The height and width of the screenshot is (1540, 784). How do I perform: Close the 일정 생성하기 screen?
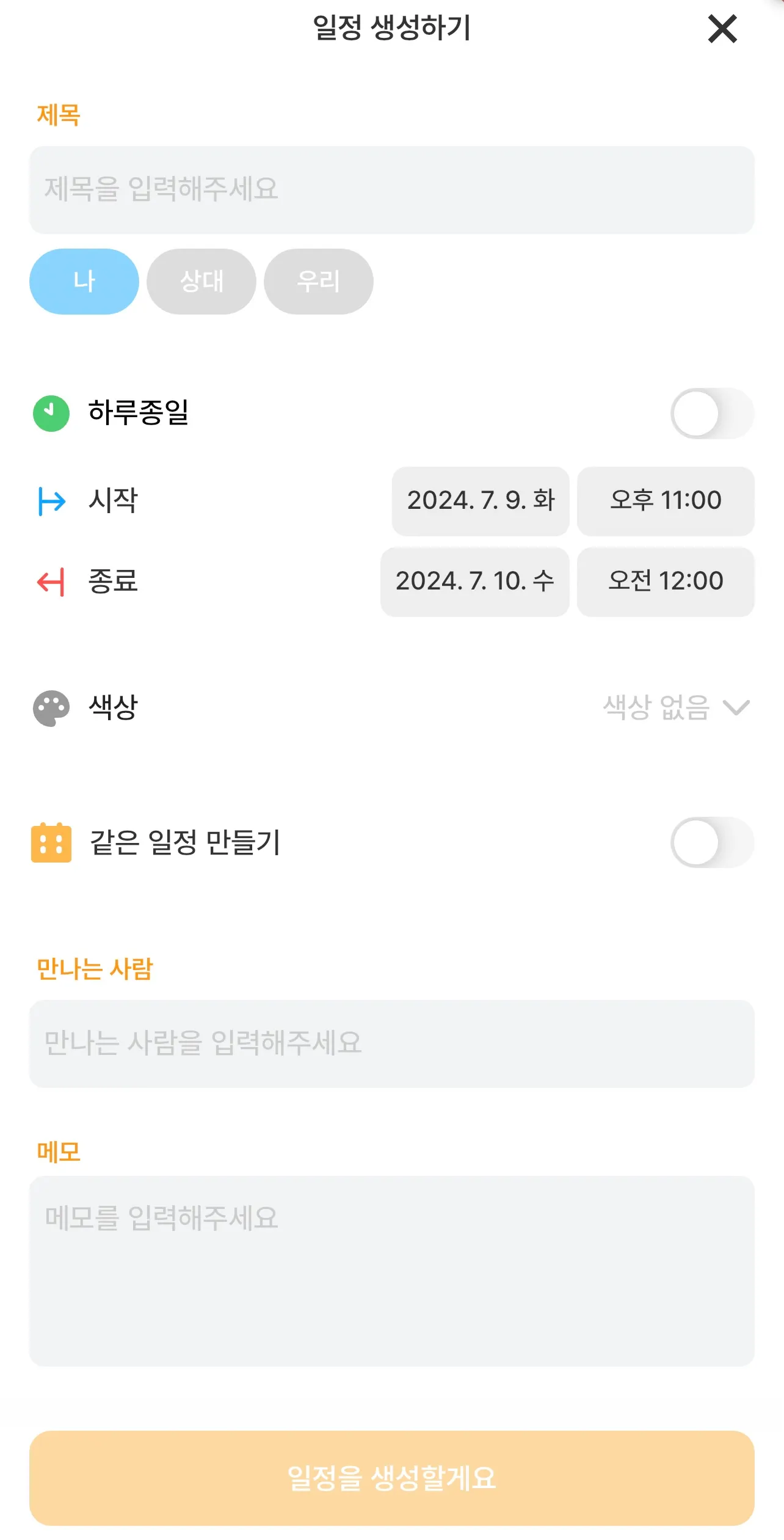(722, 29)
